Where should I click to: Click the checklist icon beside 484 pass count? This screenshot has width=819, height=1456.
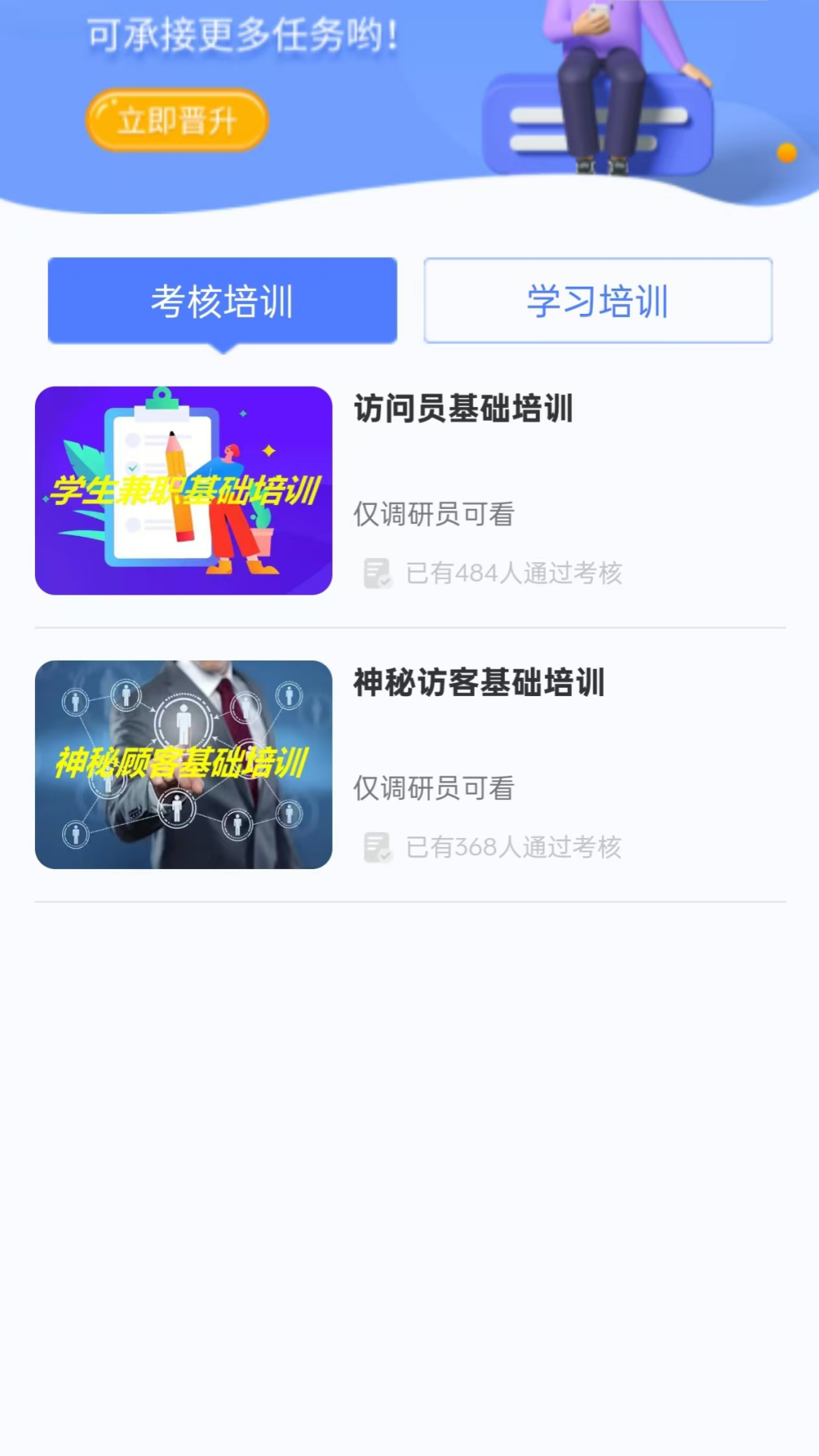377,573
